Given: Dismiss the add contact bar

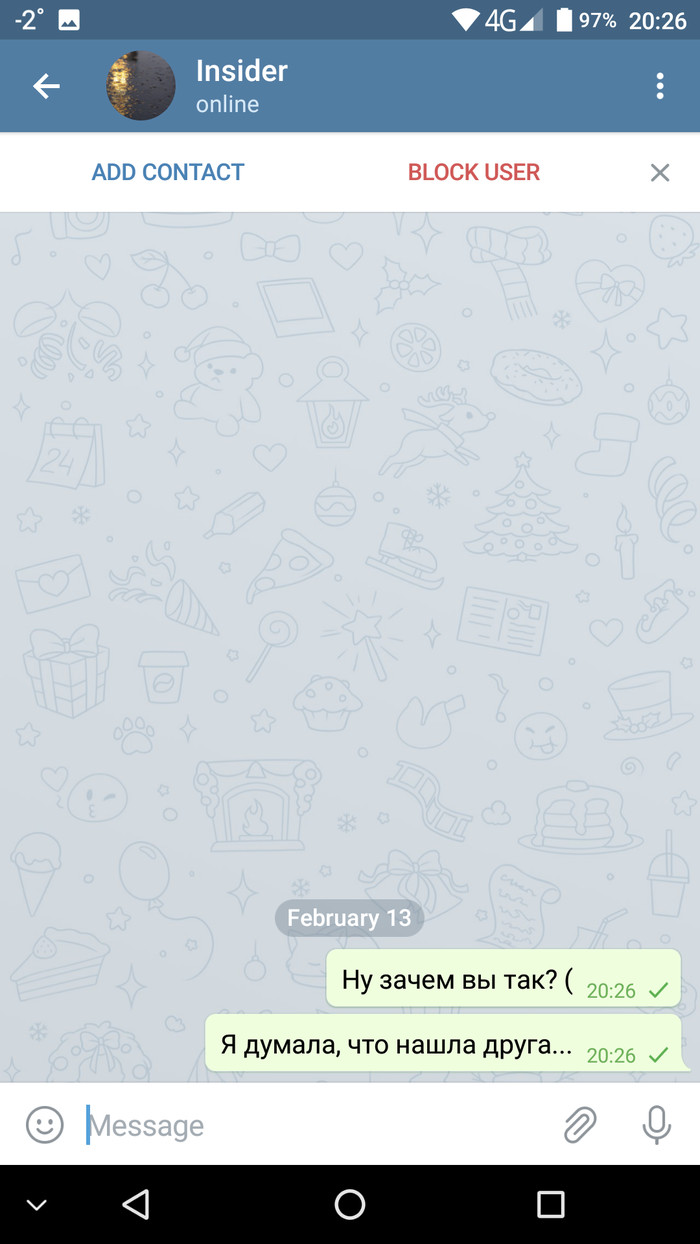Looking at the screenshot, I should 660,173.
